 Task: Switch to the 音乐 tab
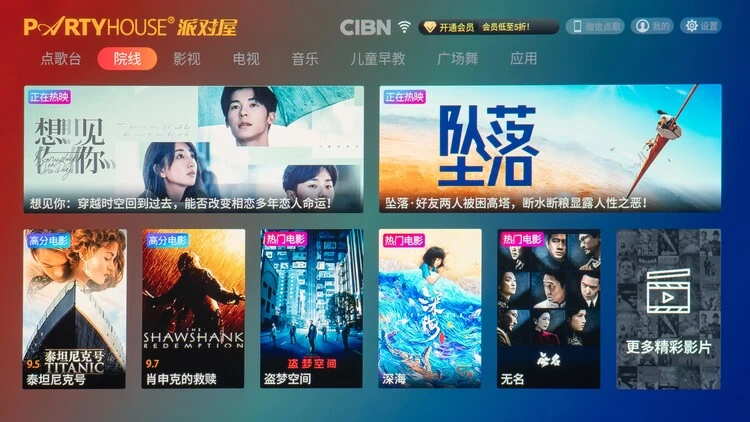305,59
